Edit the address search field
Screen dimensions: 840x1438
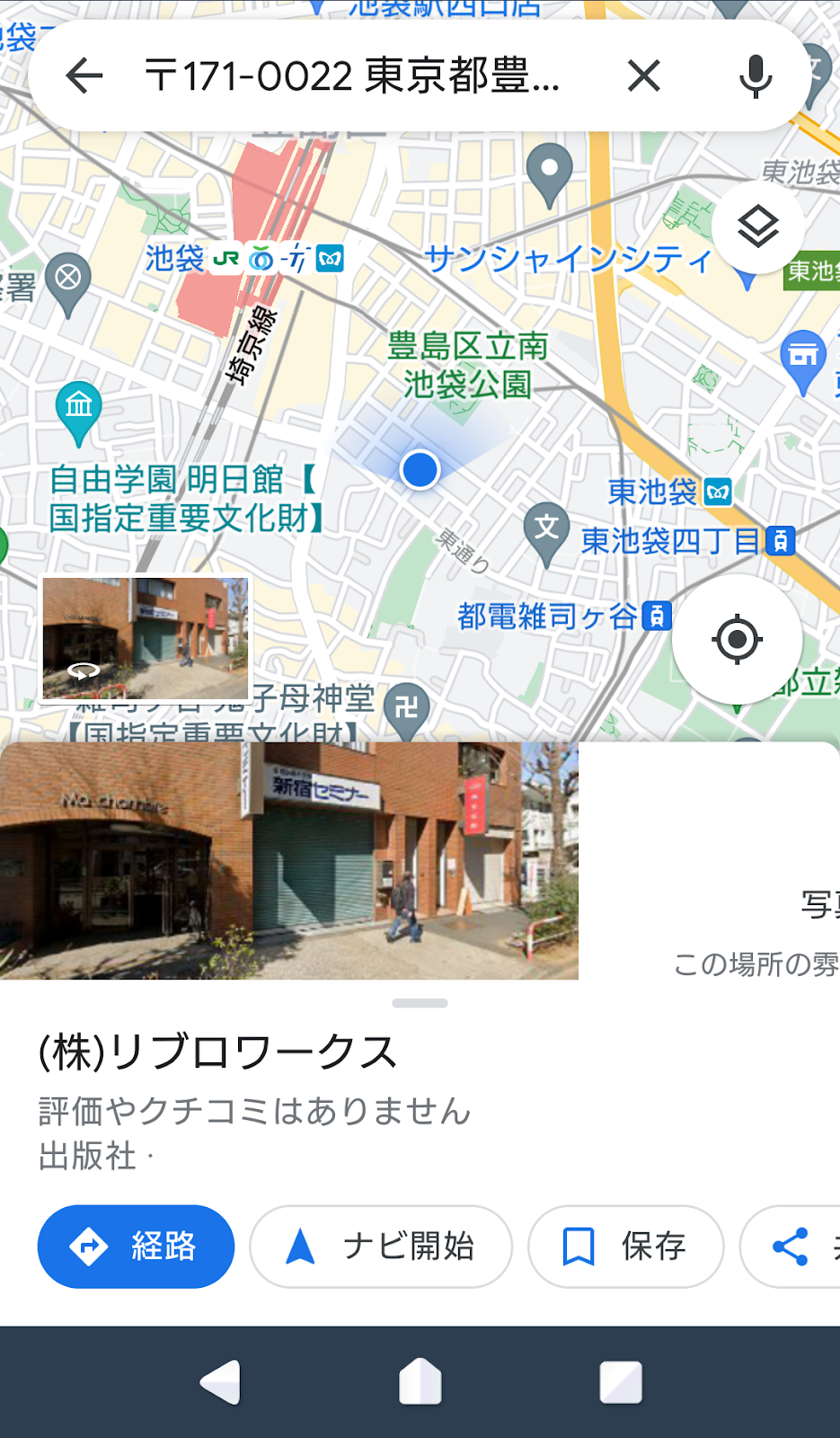(352, 75)
